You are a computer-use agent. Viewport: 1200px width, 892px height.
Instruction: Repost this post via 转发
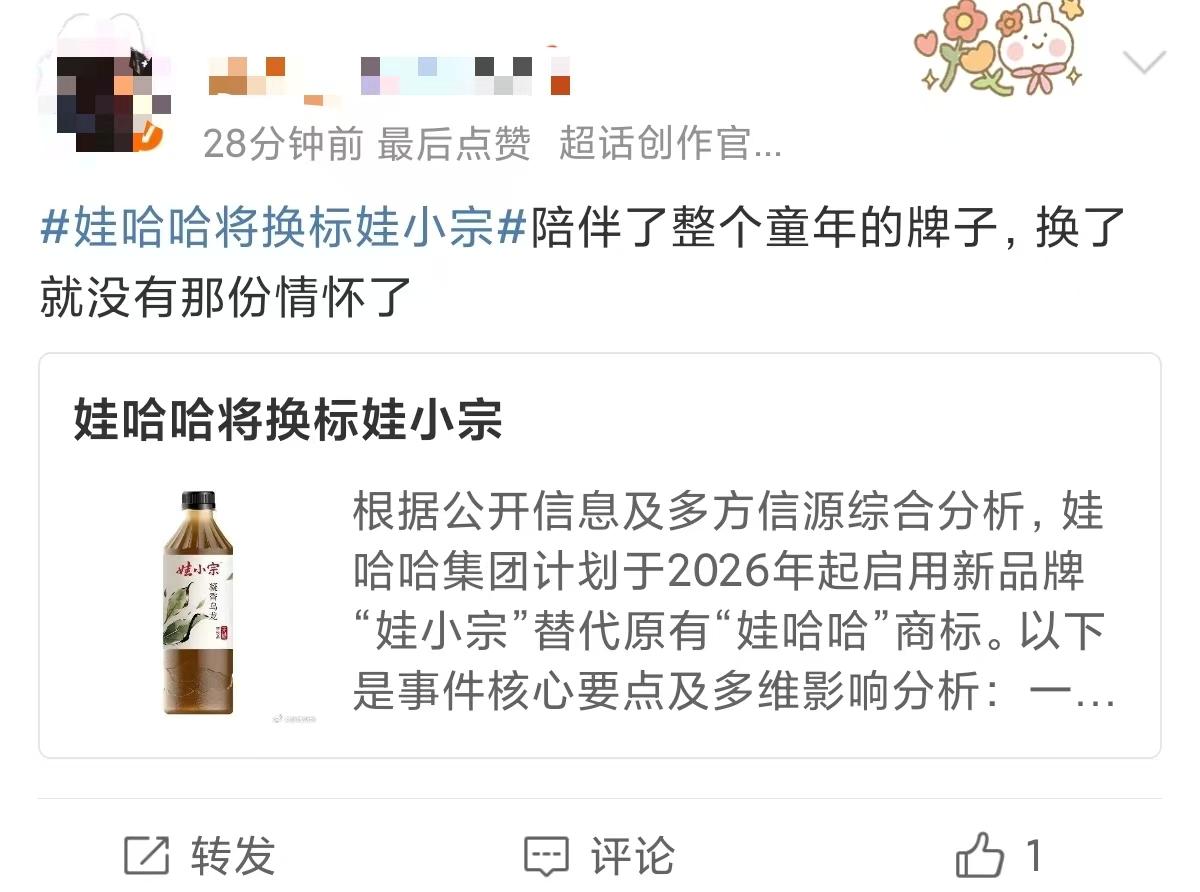click(199, 856)
